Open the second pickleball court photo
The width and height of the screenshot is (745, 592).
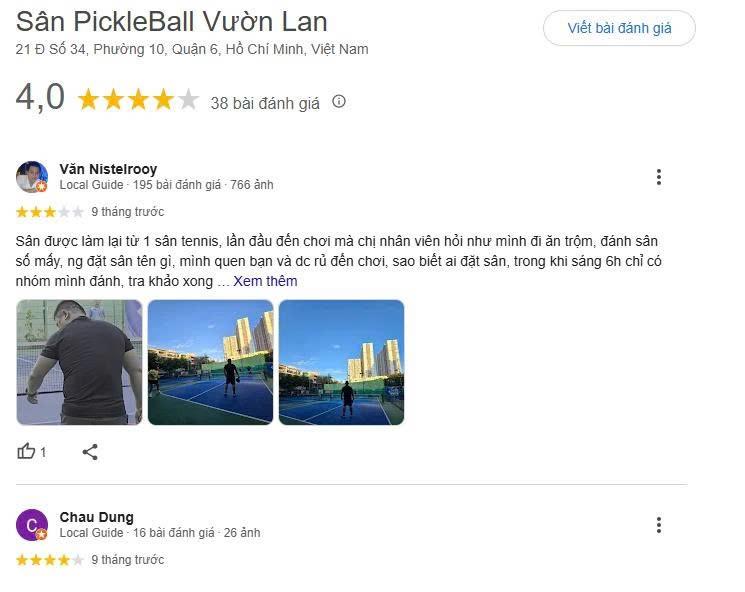[x=210, y=362]
